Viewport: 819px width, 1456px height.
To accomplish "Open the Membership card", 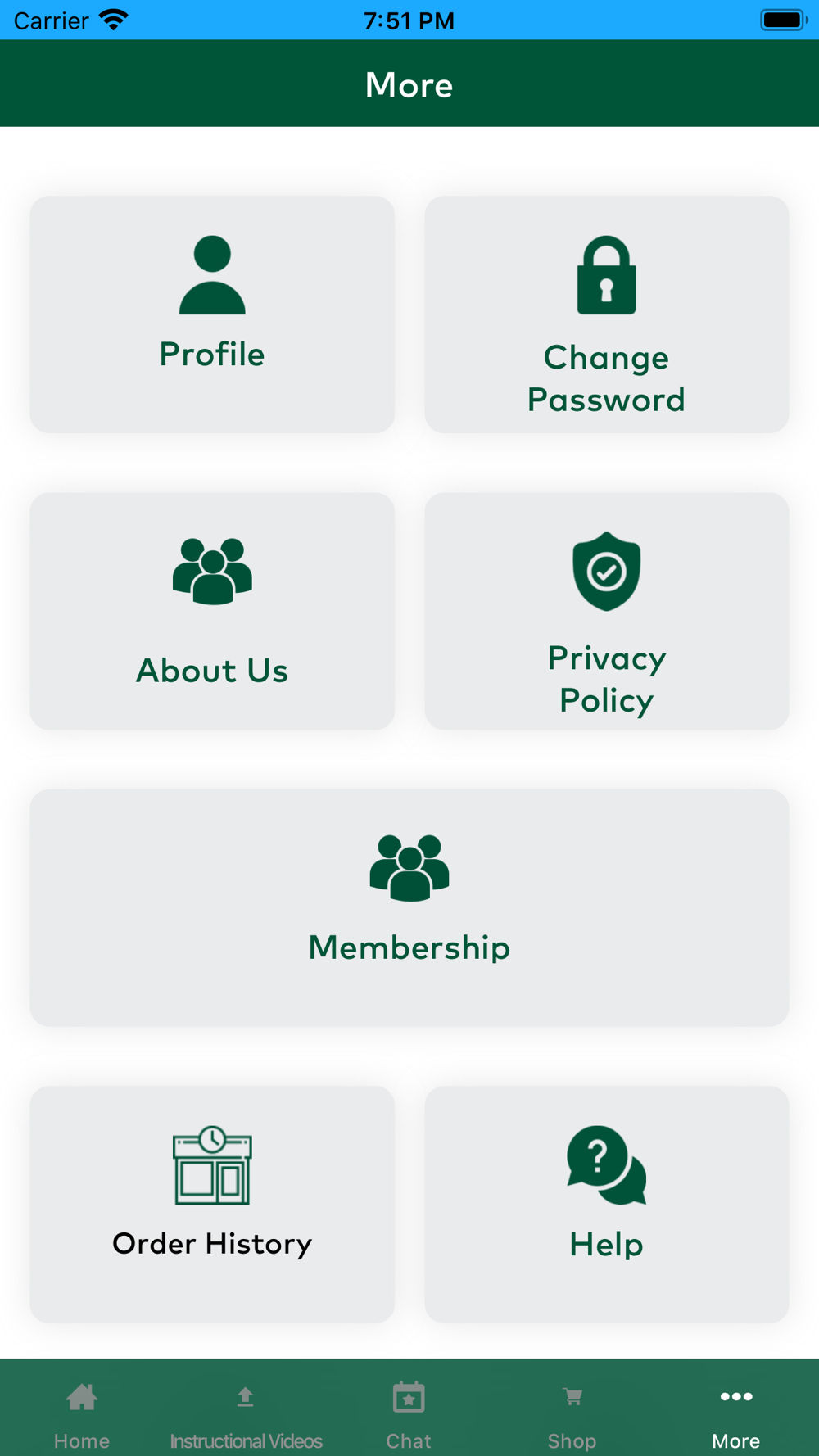I will [409, 907].
